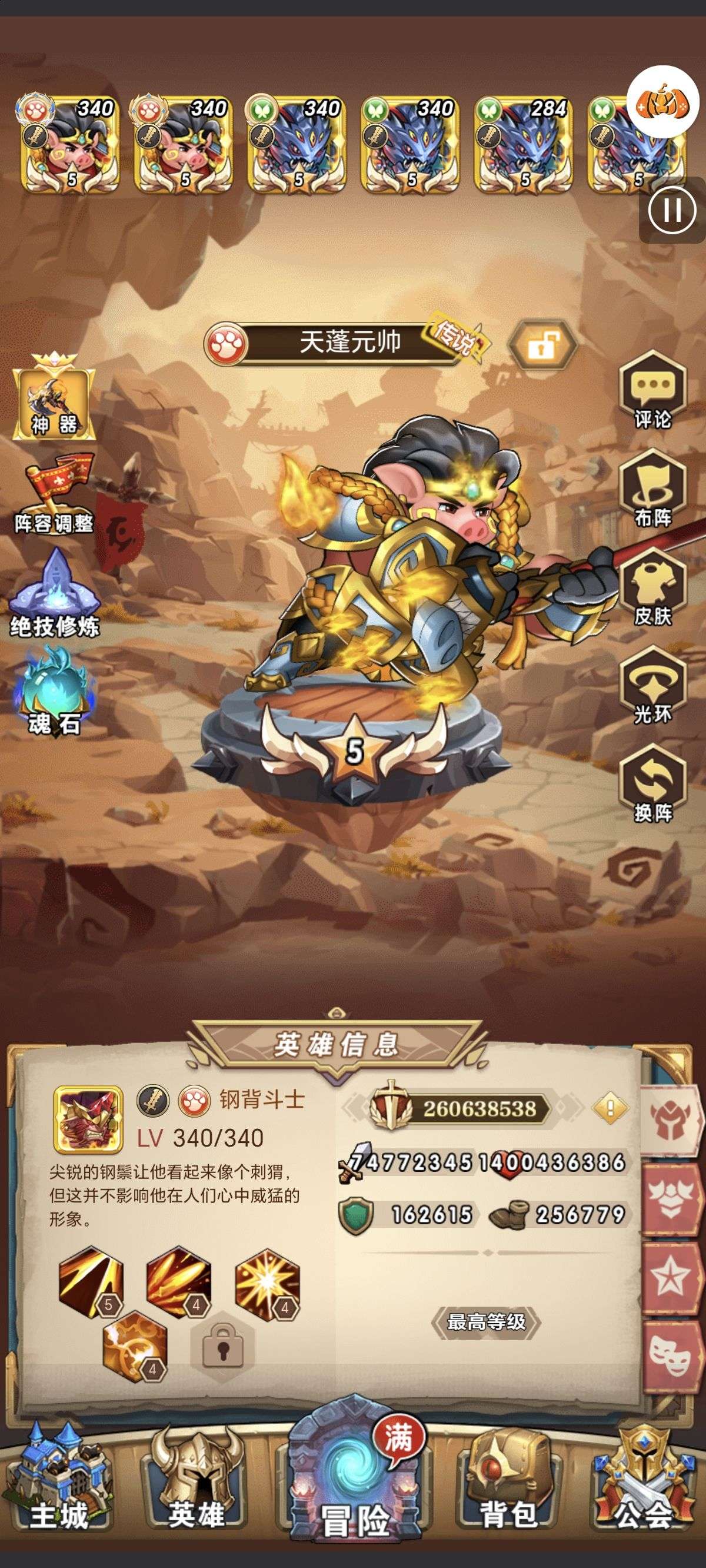The image size is (706, 1568).
Task: Open the 评论 comments button
Action: click(x=652, y=390)
